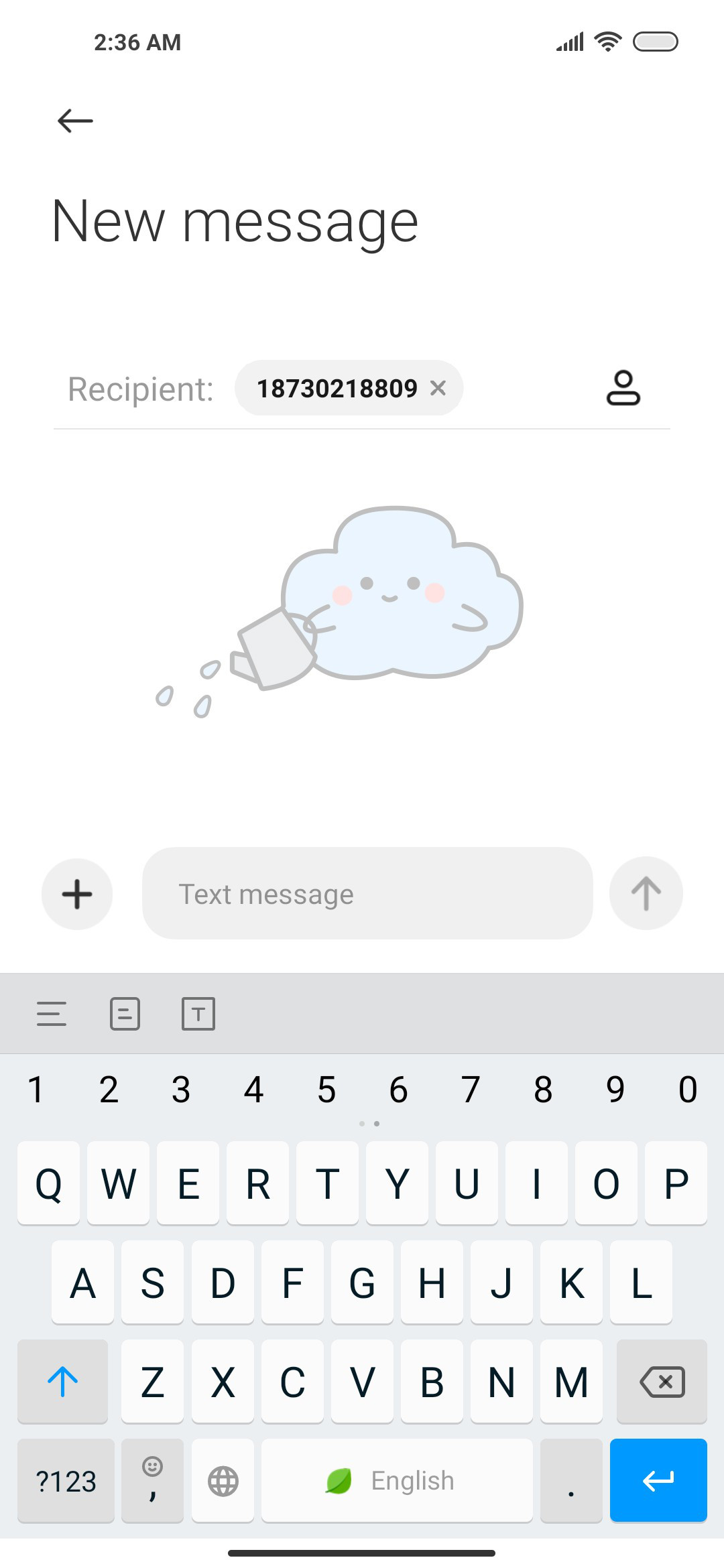Viewport: 724px width, 1568px height.
Task: Switch to ?123 symbols keyboard
Action: coord(66,1481)
